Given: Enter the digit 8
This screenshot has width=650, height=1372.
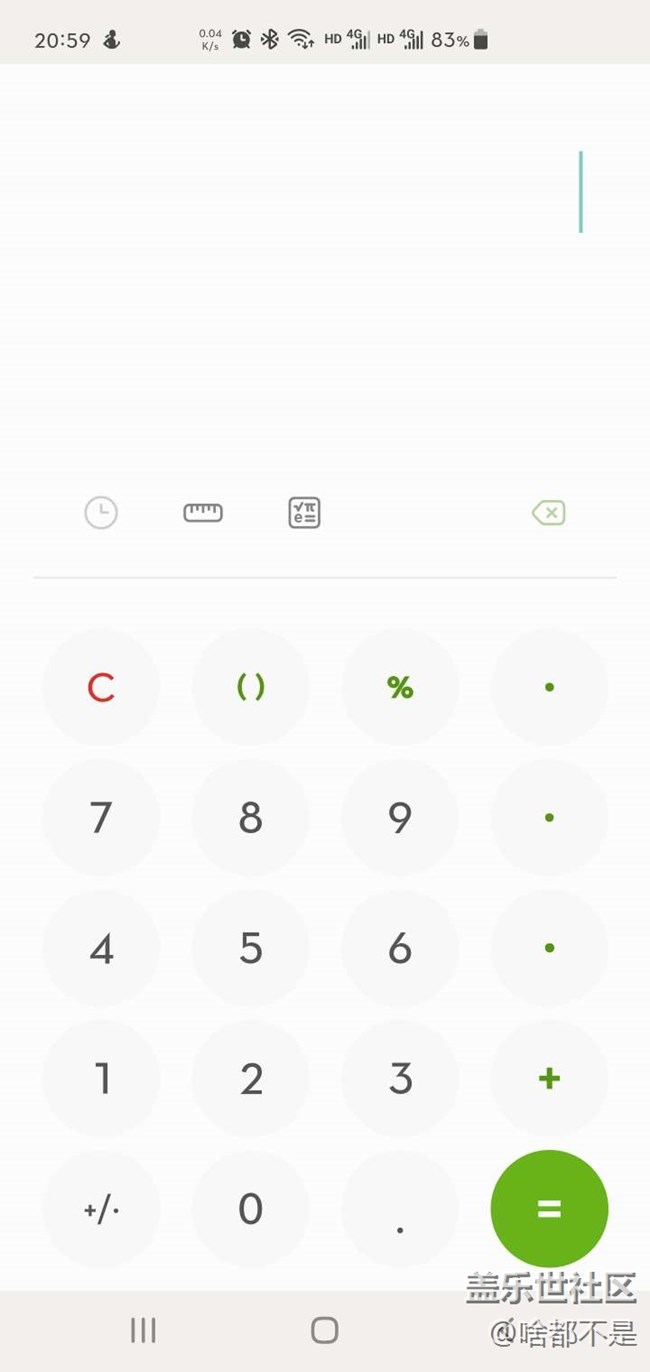Looking at the screenshot, I should pyautogui.click(x=250, y=818).
